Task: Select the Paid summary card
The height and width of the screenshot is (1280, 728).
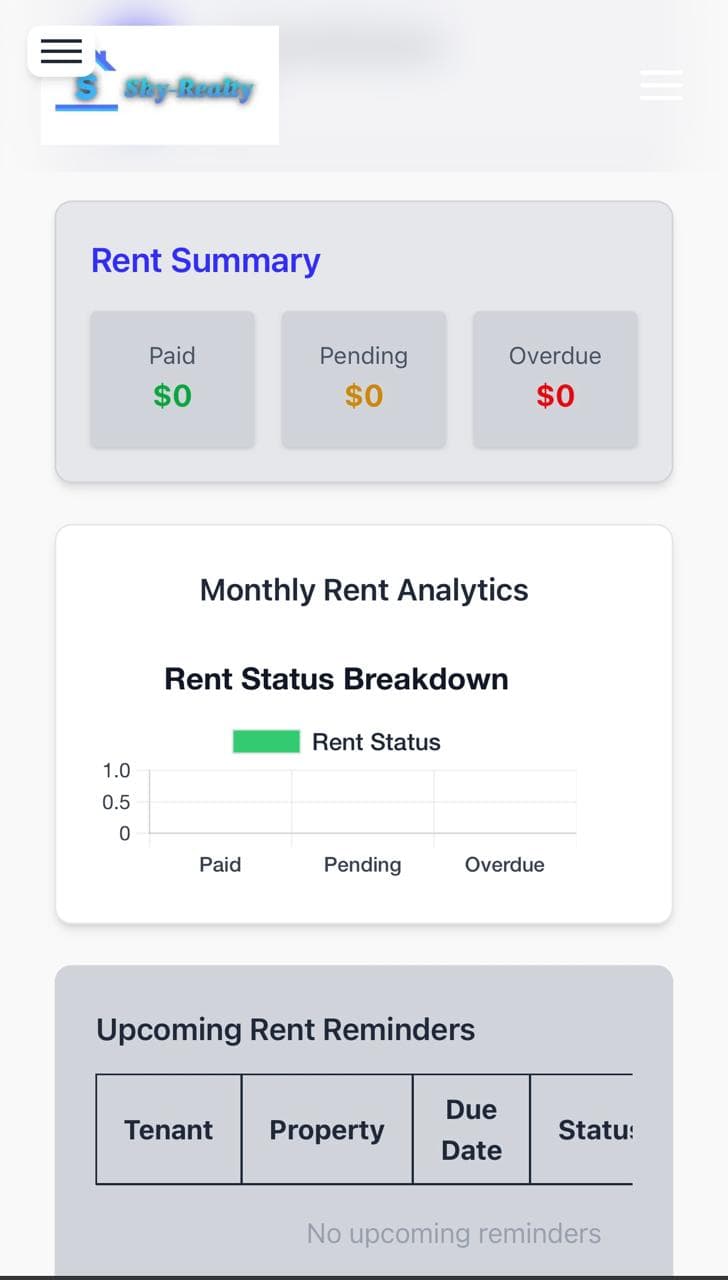Action: point(172,378)
